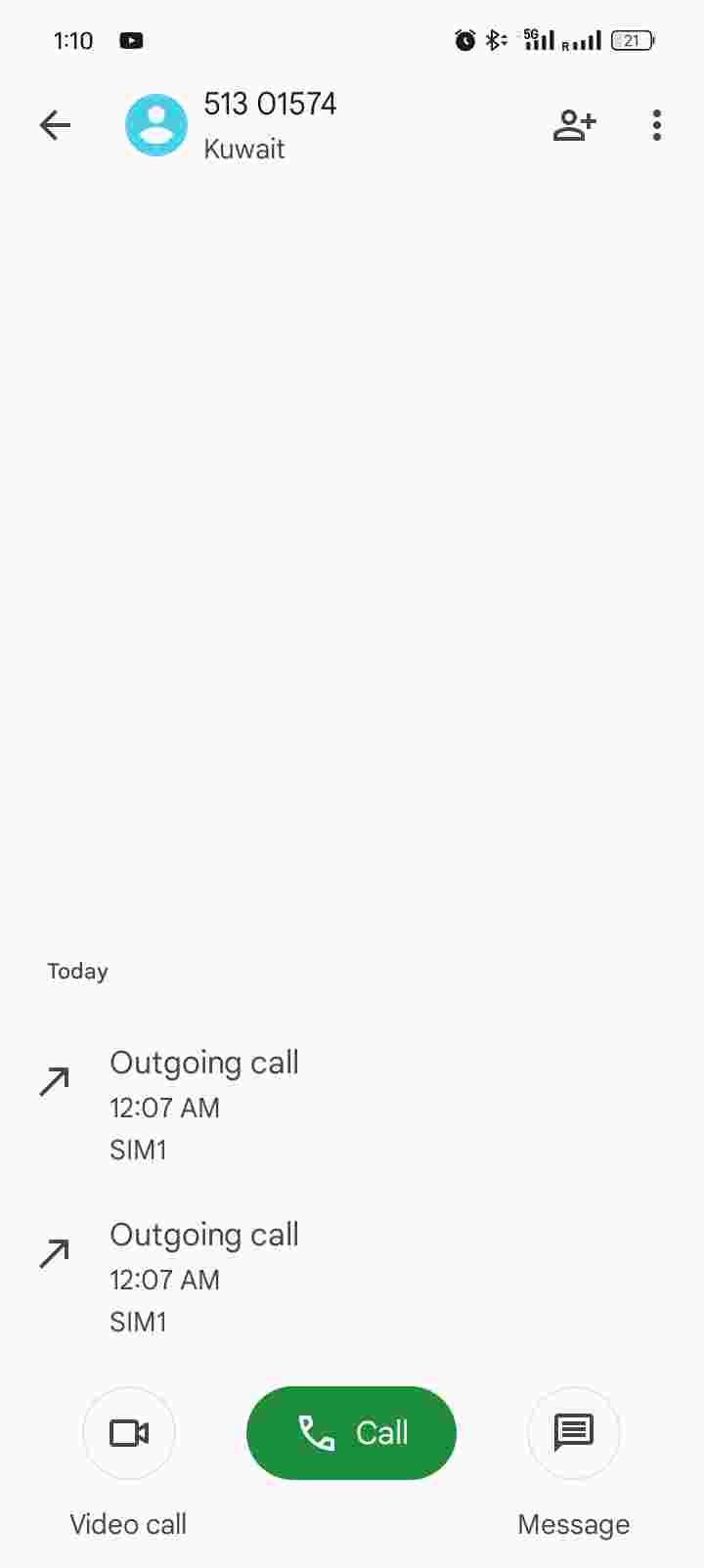Go back from call details

point(56,125)
